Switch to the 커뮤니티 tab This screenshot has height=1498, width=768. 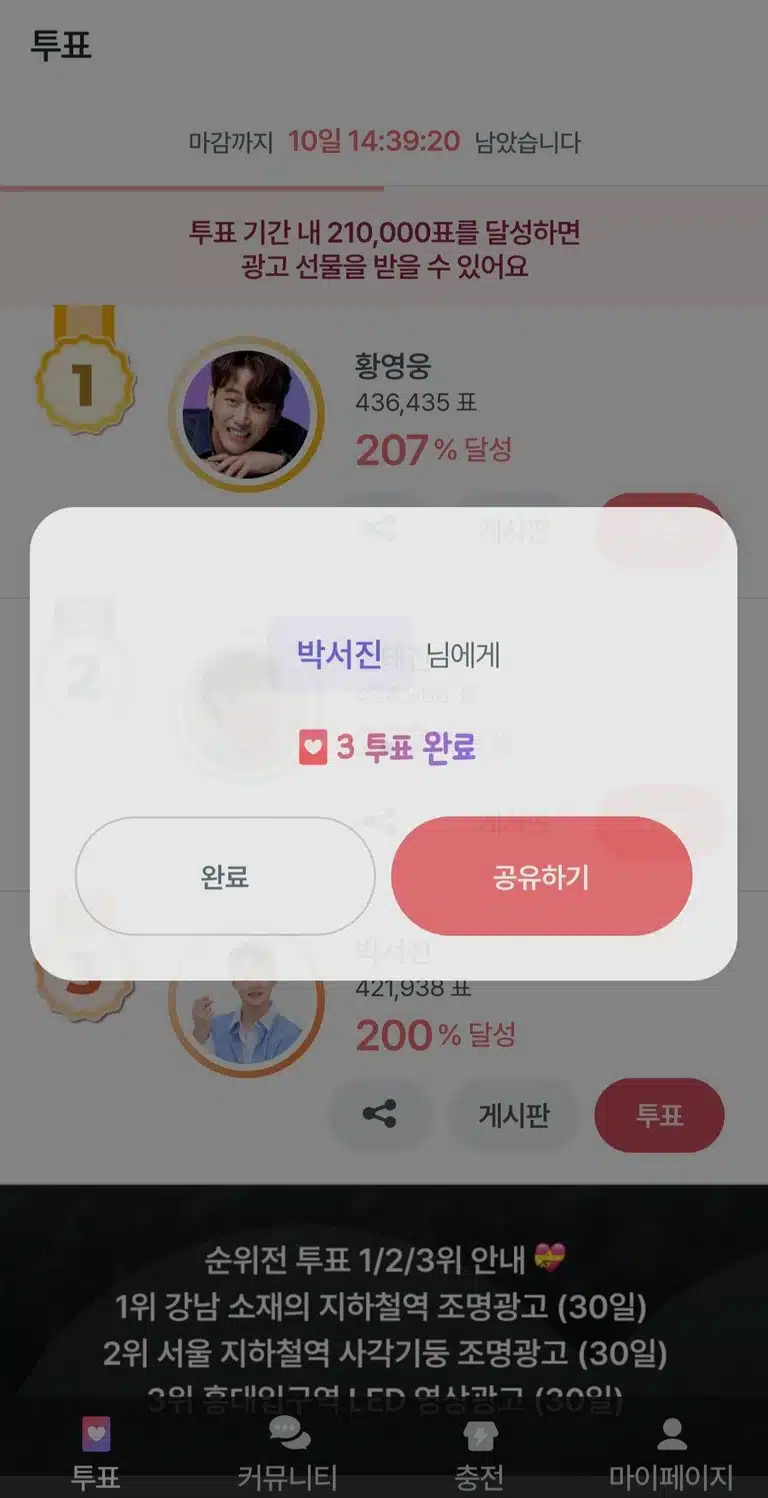click(x=288, y=1456)
